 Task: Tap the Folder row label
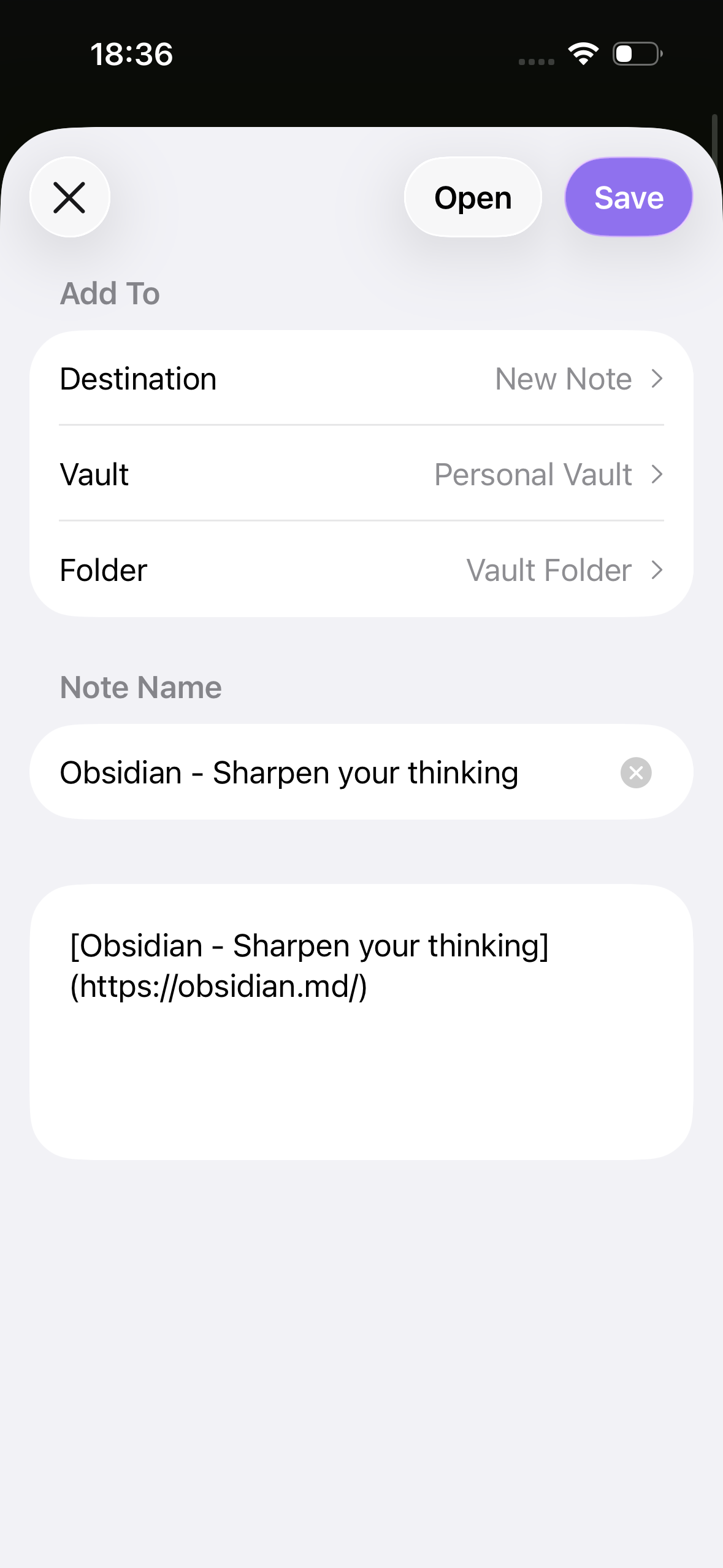coord(103,569)
